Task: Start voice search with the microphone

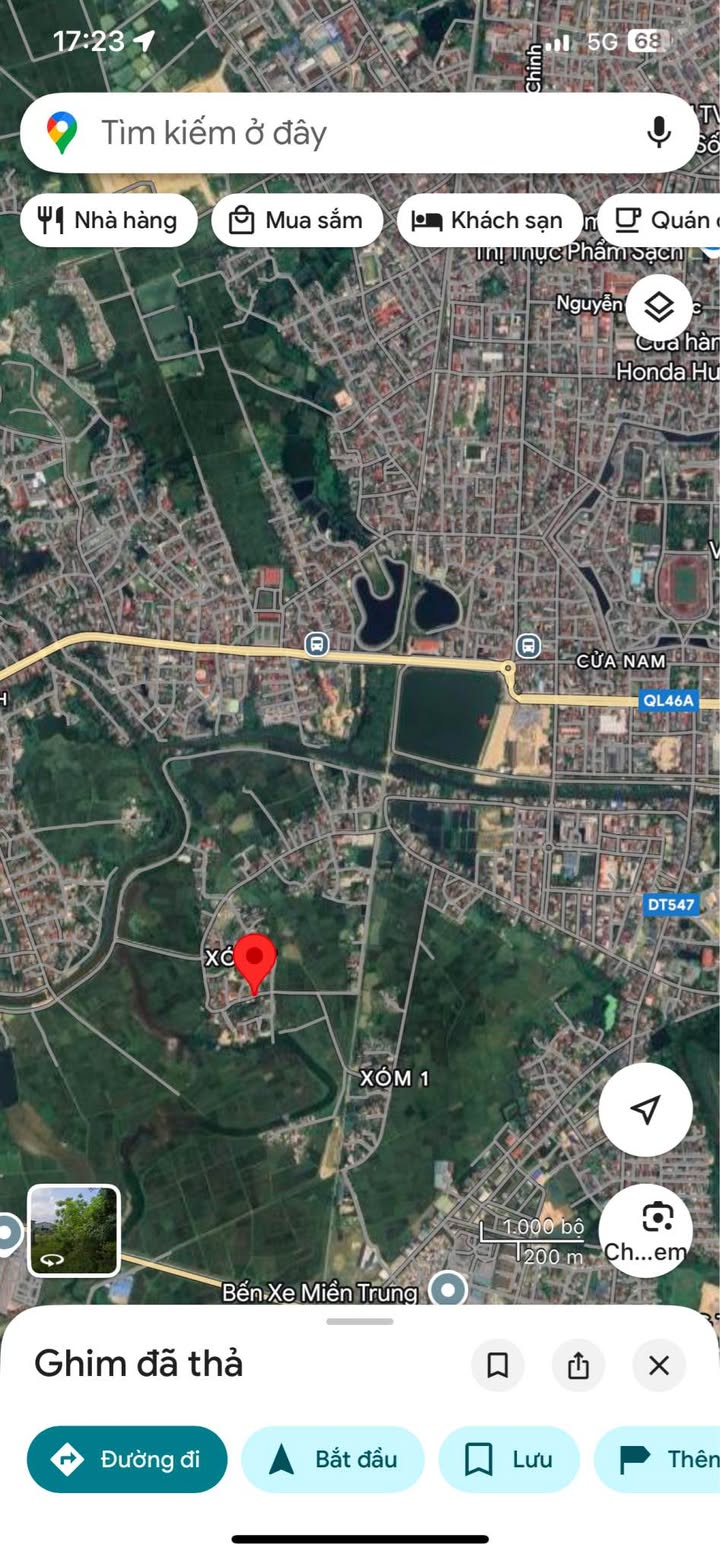Action: tap(658, 133)
